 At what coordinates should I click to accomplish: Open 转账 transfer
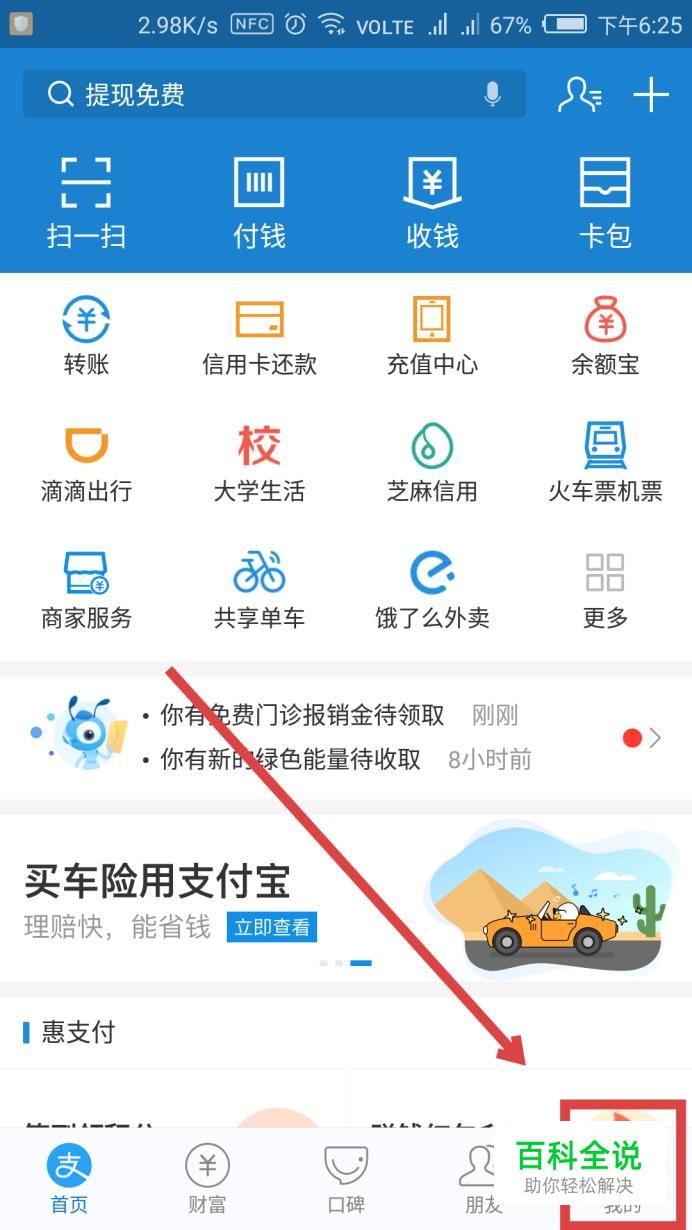(86, 336)
